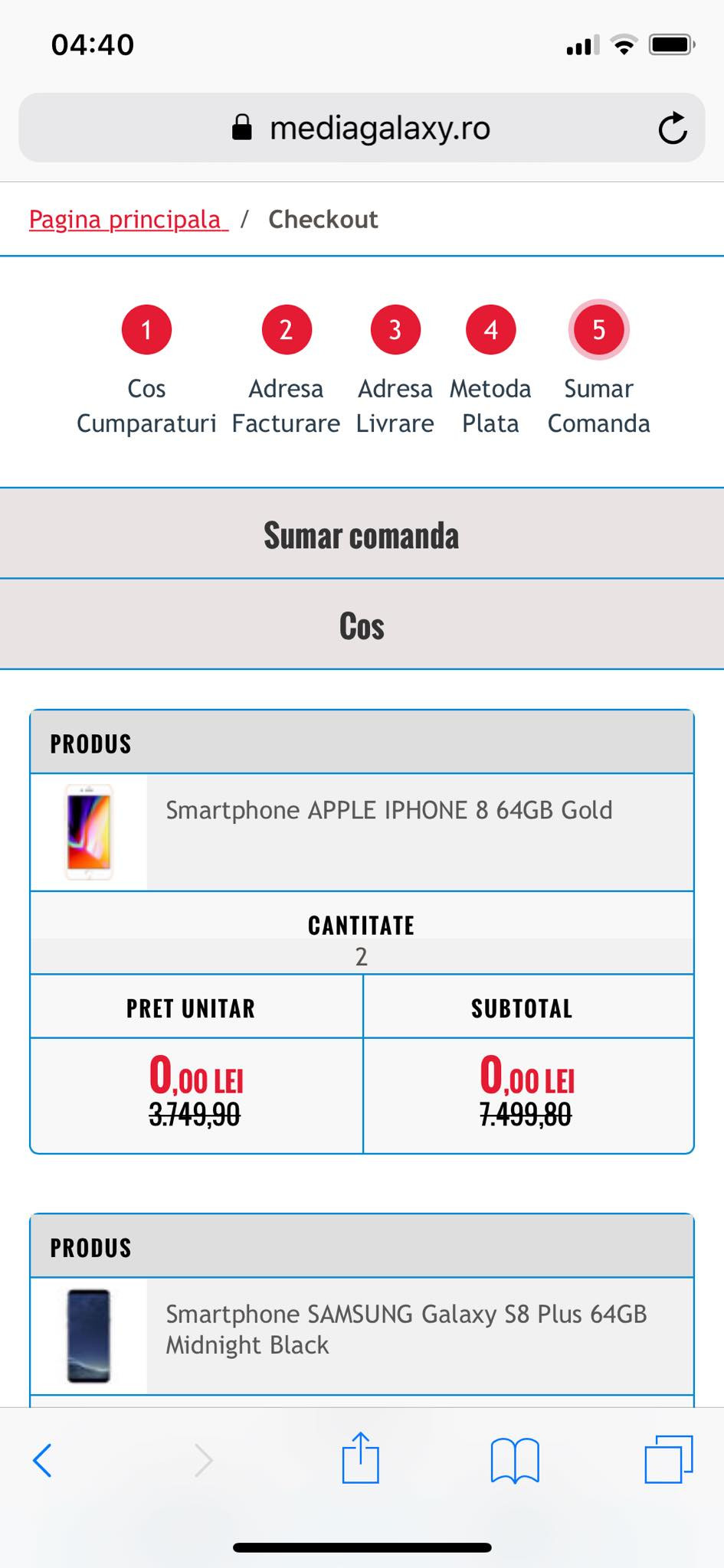Open Safari bookmarks
Image resolution: width=724 pixels, height=1568 pixels.
pyautogui.click(x=515, y=1460)
